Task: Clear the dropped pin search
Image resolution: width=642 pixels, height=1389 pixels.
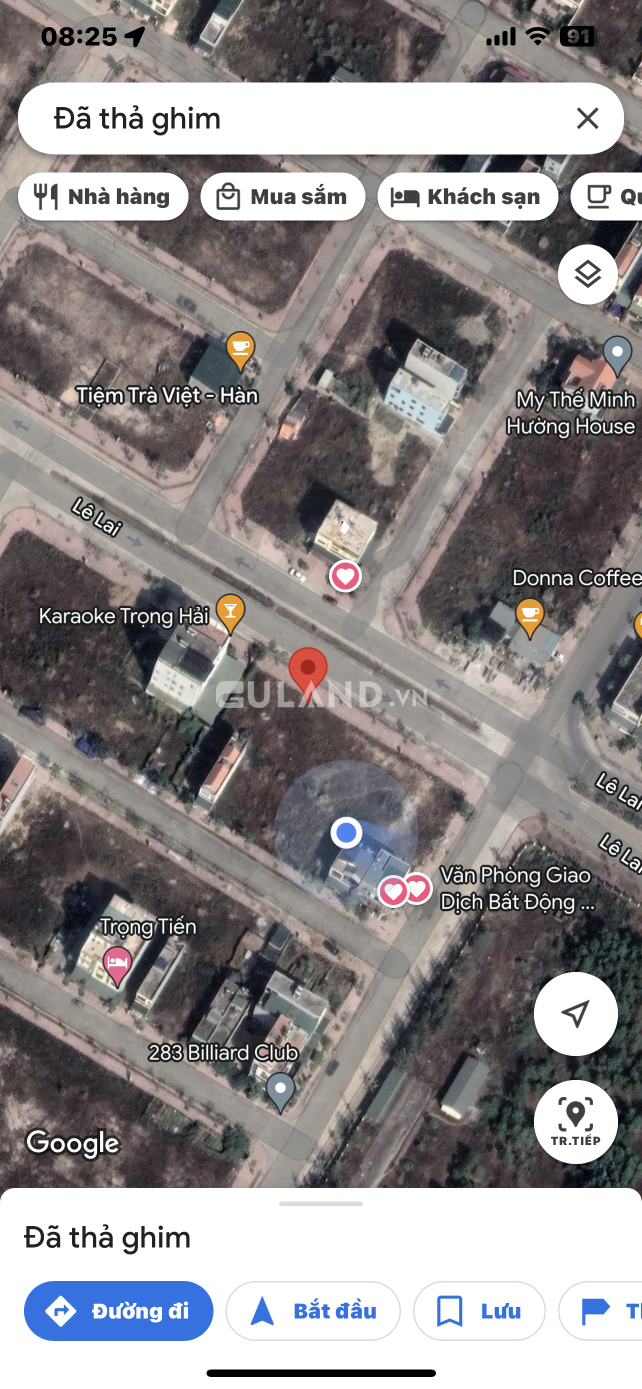Action: pos(587,119)
